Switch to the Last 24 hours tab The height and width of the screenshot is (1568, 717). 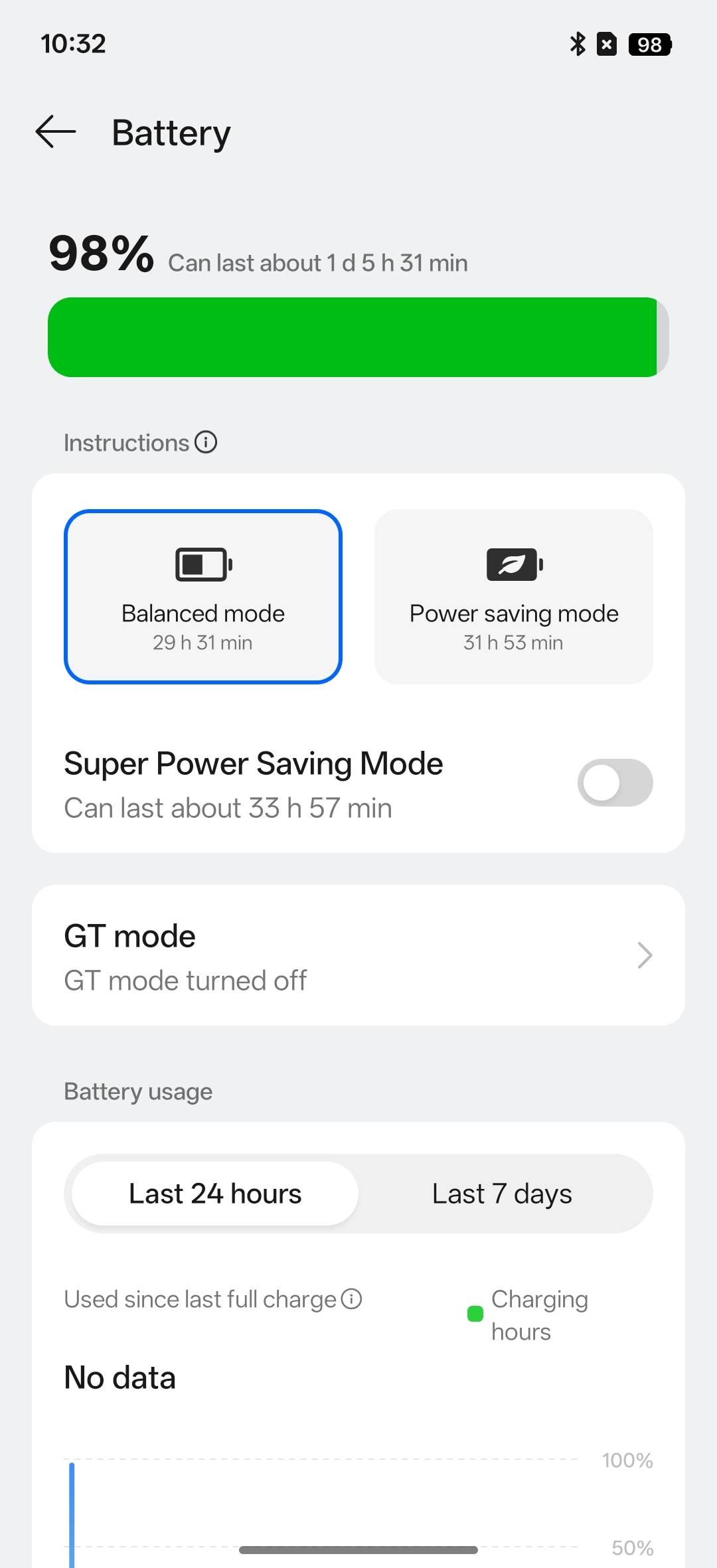(215, 1194)
